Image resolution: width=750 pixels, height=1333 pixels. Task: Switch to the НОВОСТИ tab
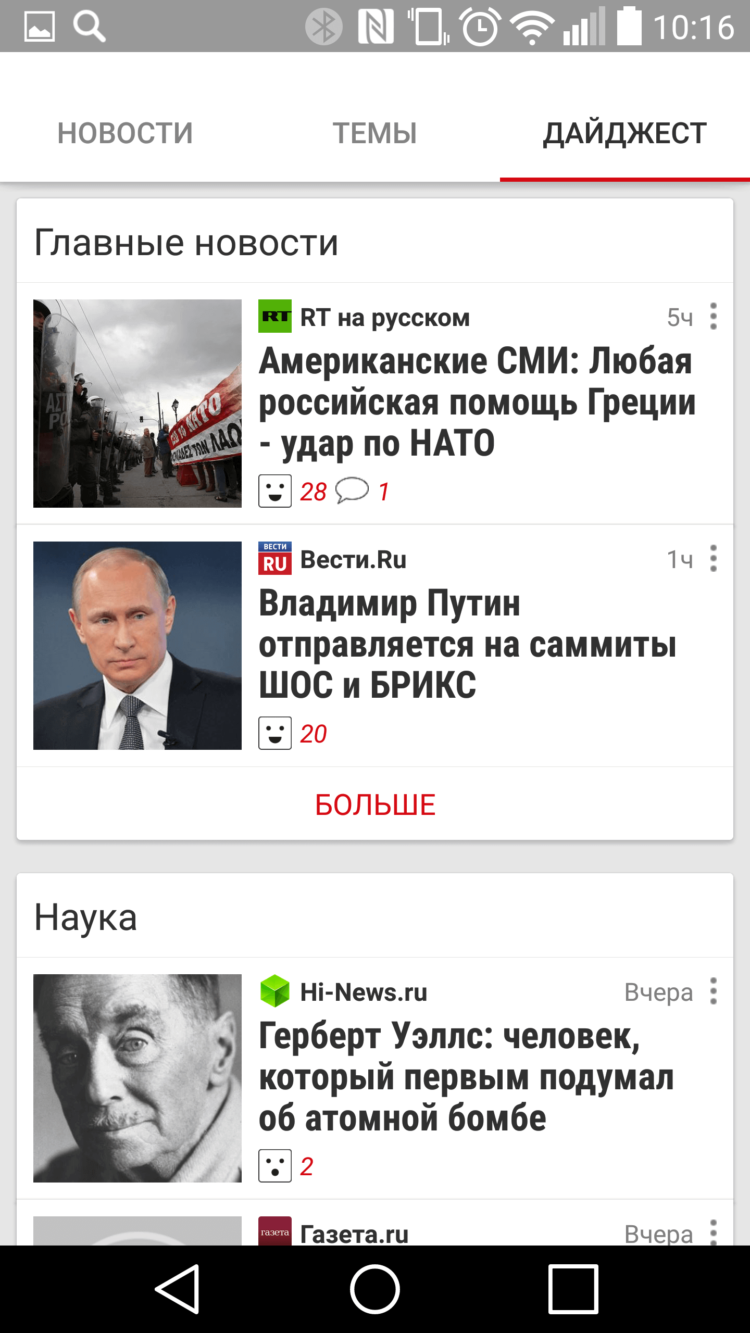coord(124,132)
